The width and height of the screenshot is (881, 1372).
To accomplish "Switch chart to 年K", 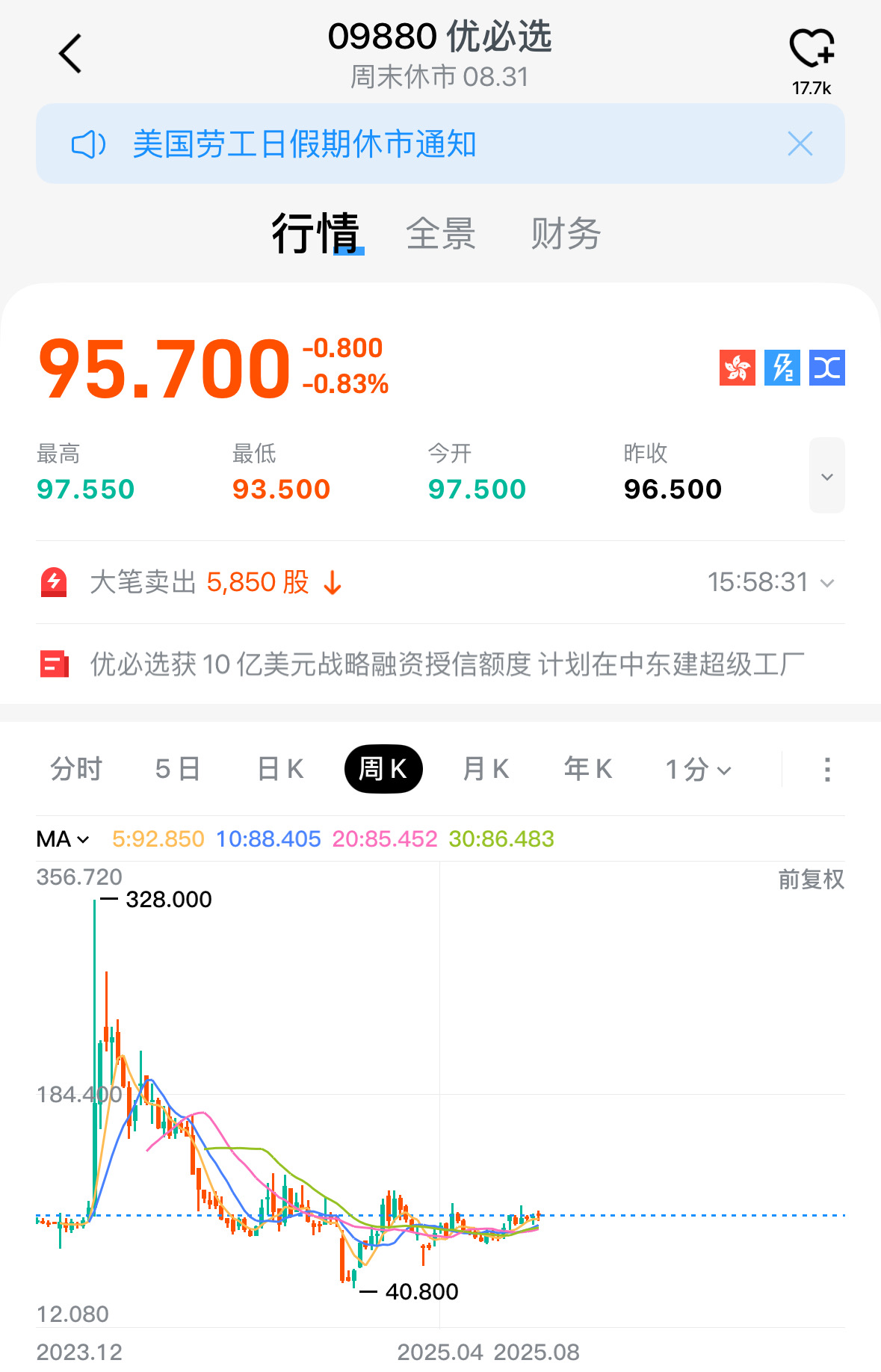I will tap(588, 769).
